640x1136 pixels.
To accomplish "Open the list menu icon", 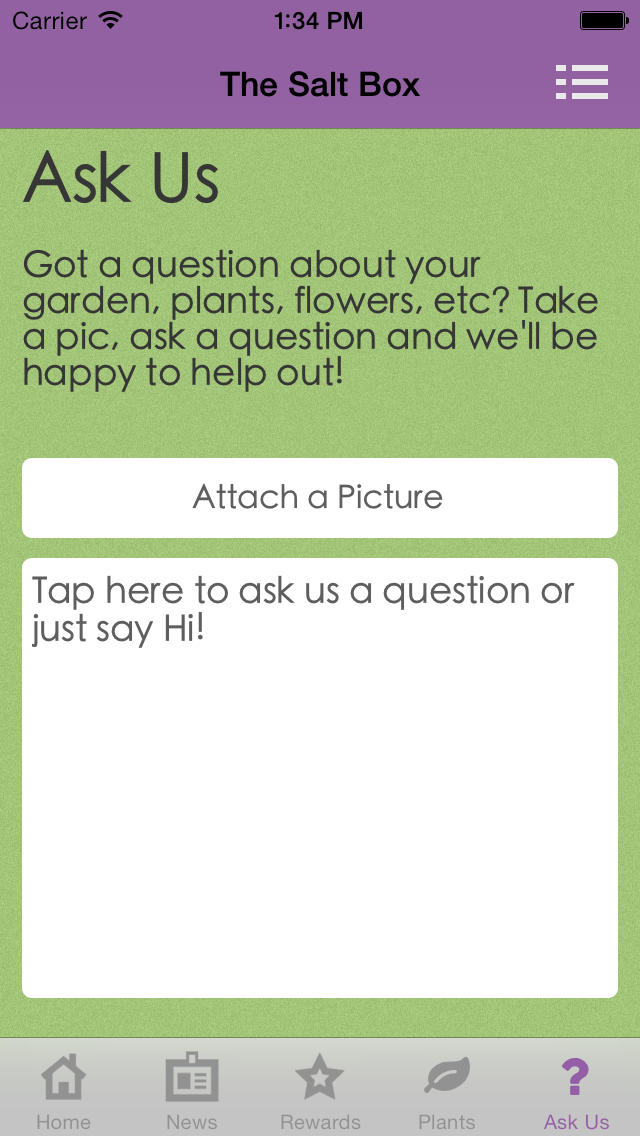I will 582,82.
